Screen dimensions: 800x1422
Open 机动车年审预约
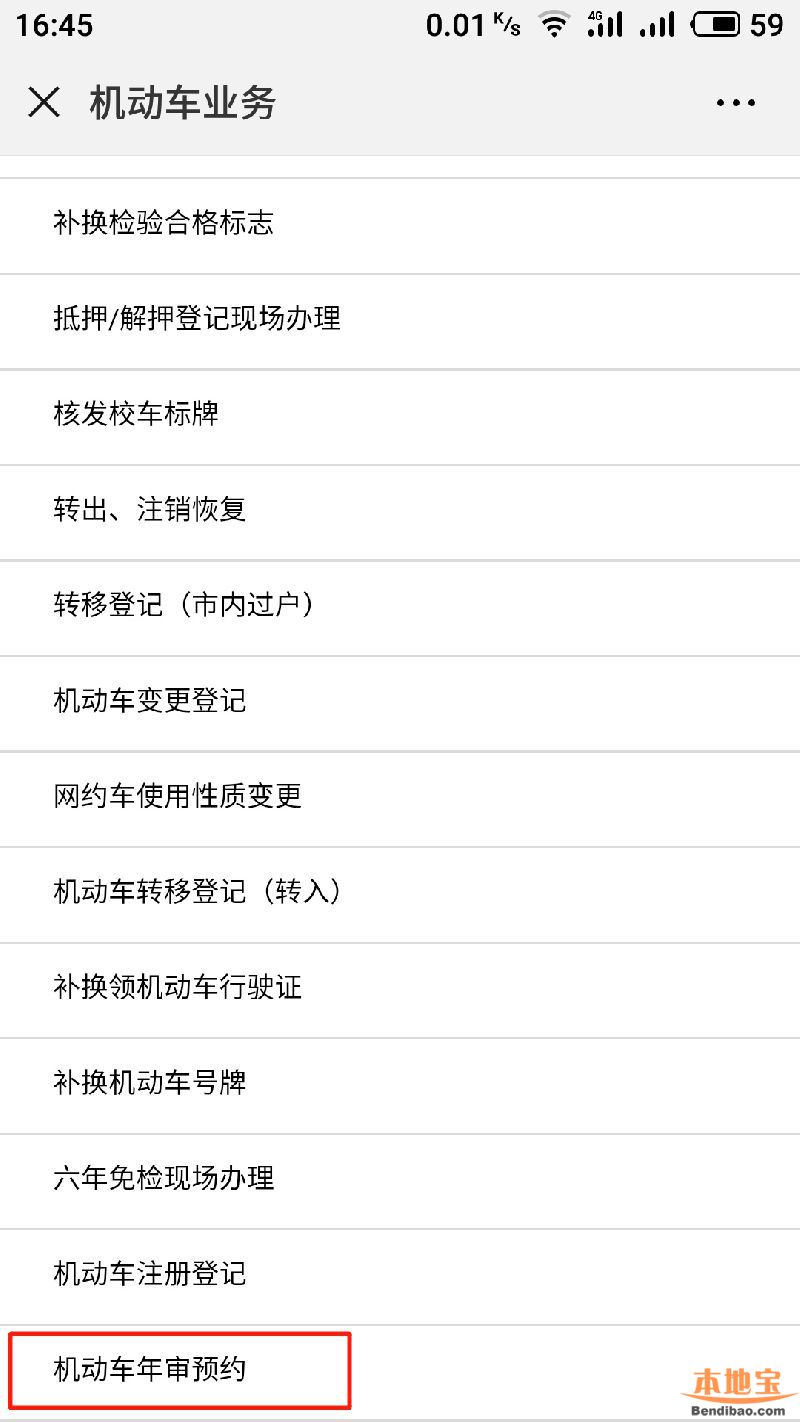[x=400, y=1369]
